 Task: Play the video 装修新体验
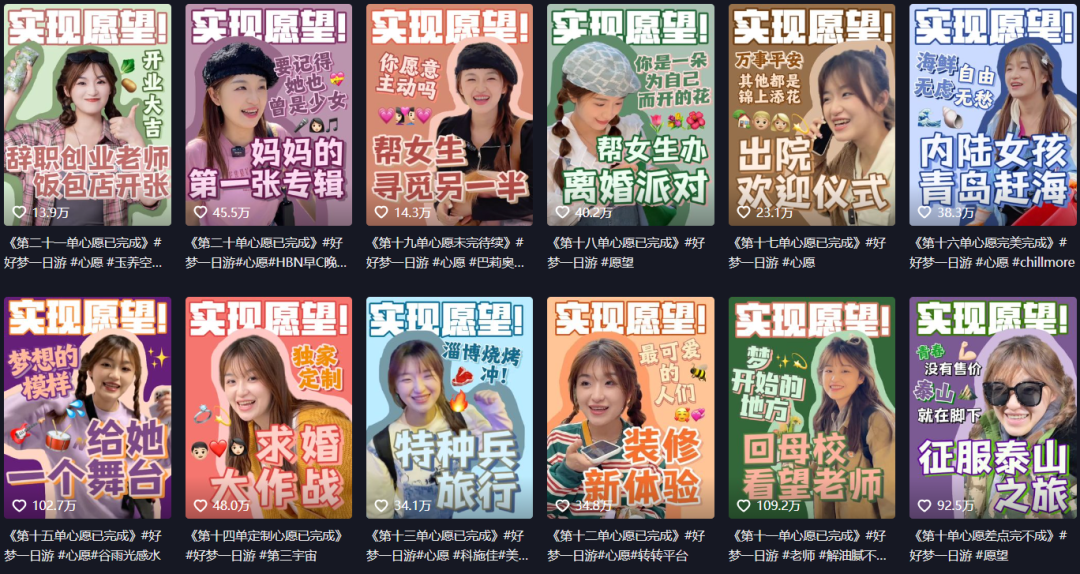tap(630, 407)
